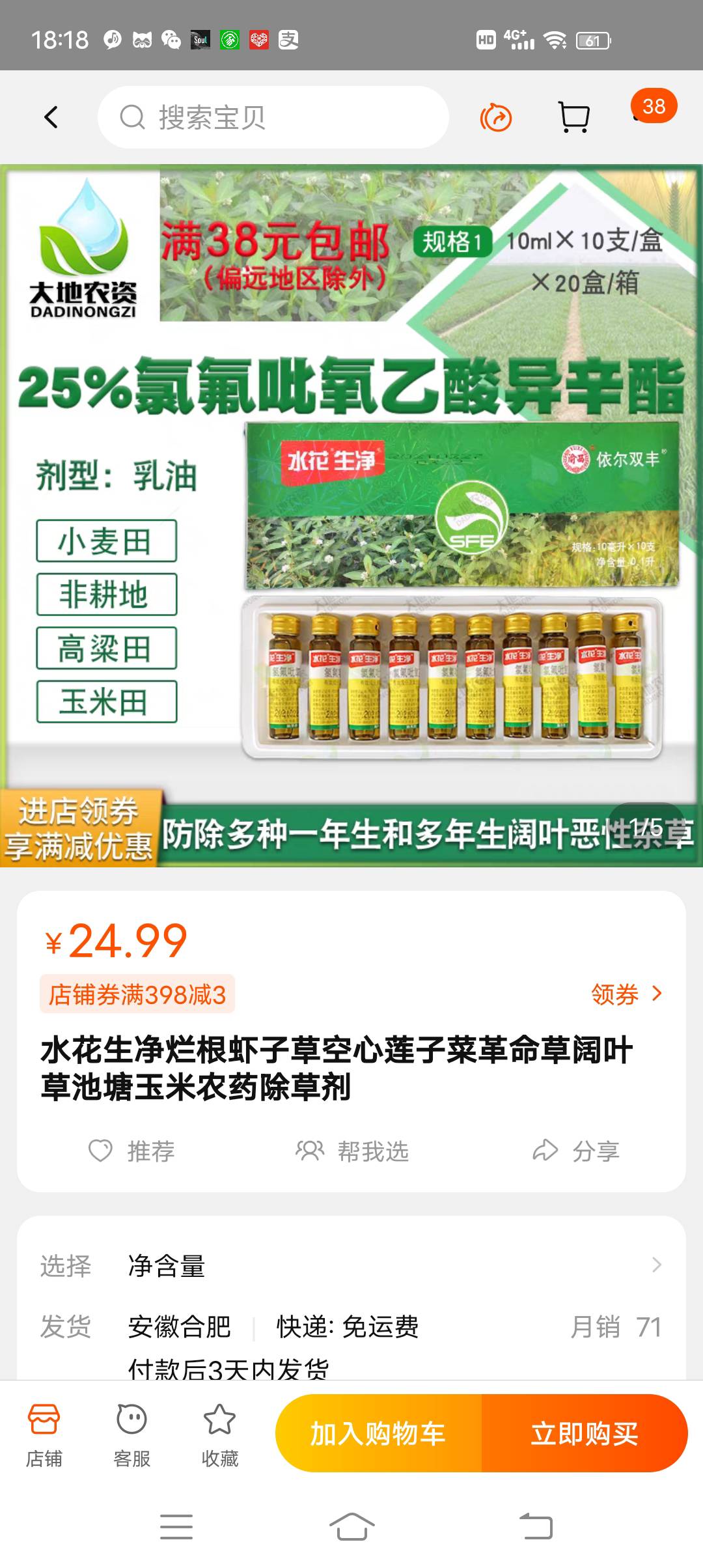Tap 推荐 to recommend this product

click(132, 1151)
